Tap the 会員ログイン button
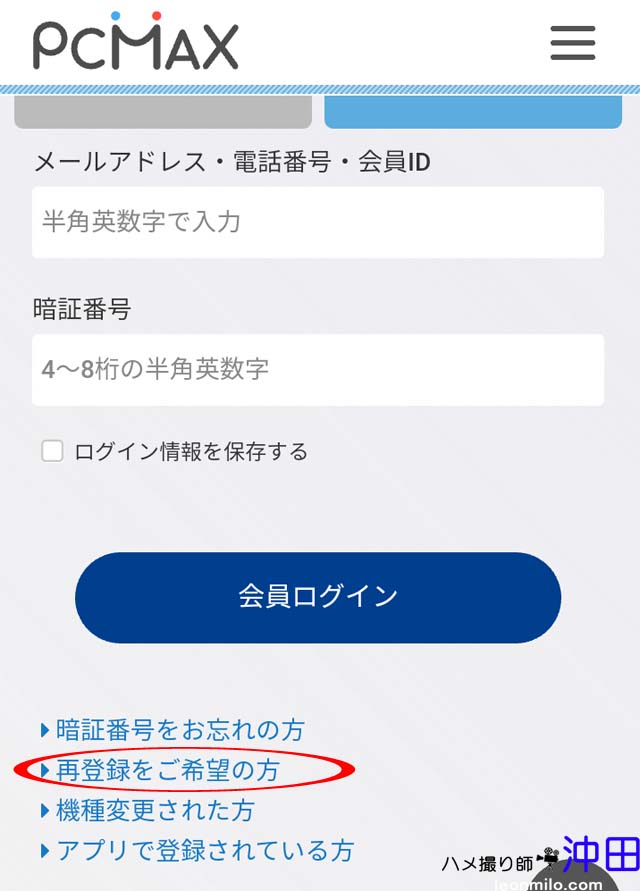Image resolution: width=640 pixels, height=891 pixels. [x=317, y=597]
